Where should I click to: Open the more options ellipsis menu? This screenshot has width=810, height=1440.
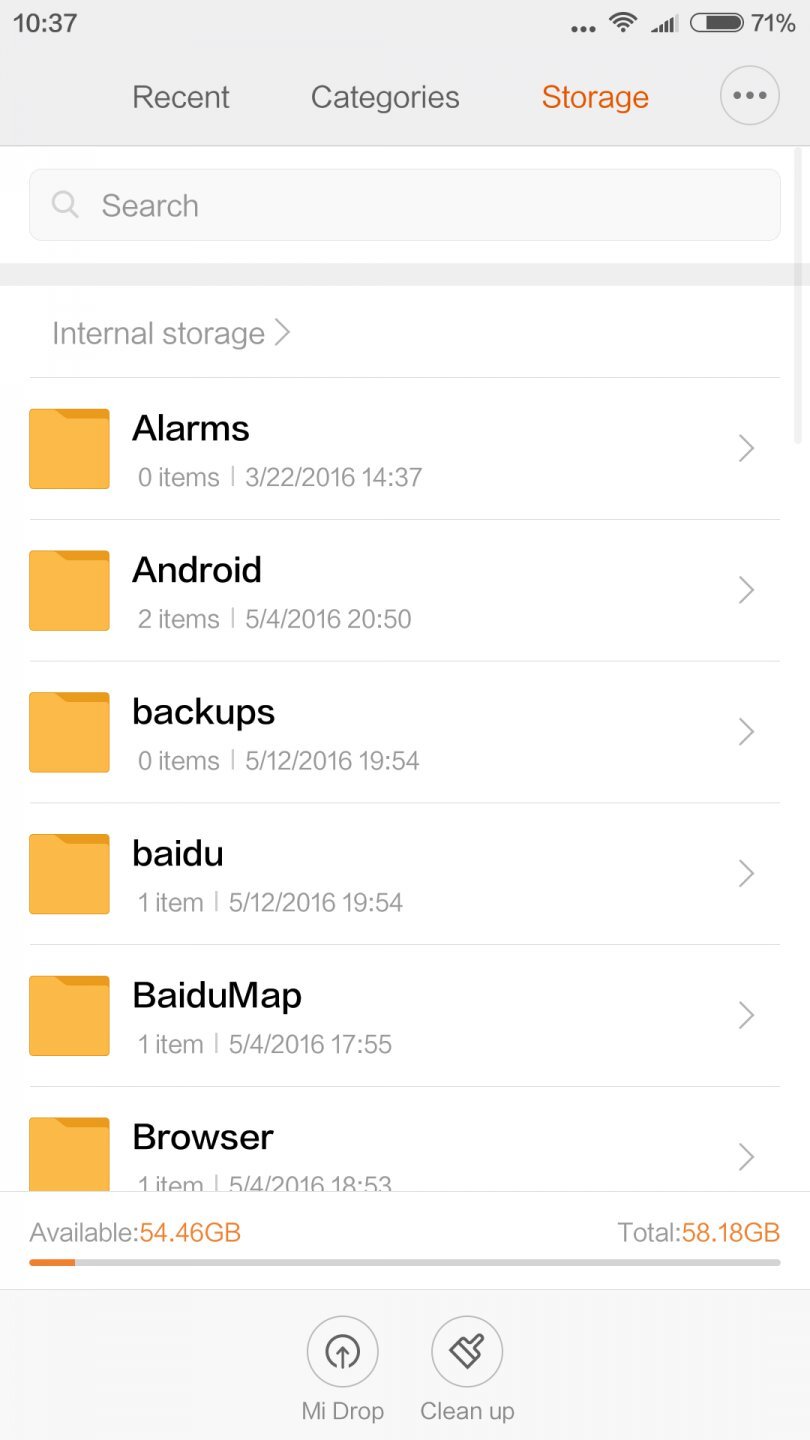point(749,95)
